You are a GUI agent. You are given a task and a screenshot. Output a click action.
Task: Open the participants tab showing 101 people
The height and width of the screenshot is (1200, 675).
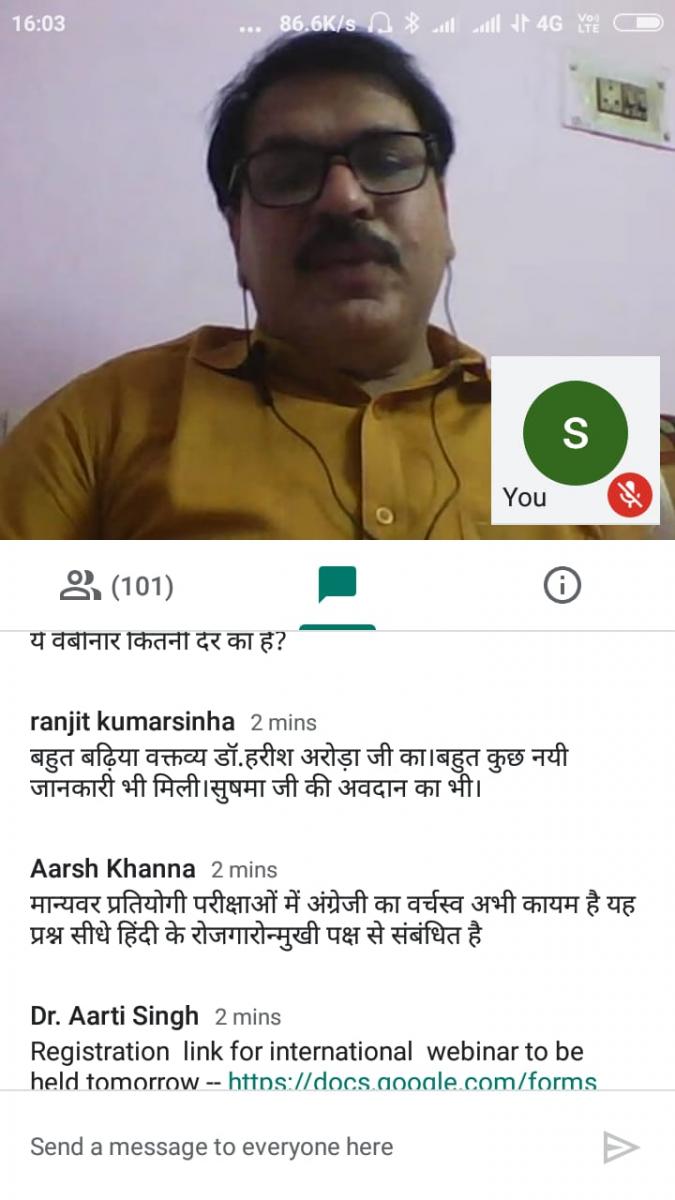(x=116, y=586)
